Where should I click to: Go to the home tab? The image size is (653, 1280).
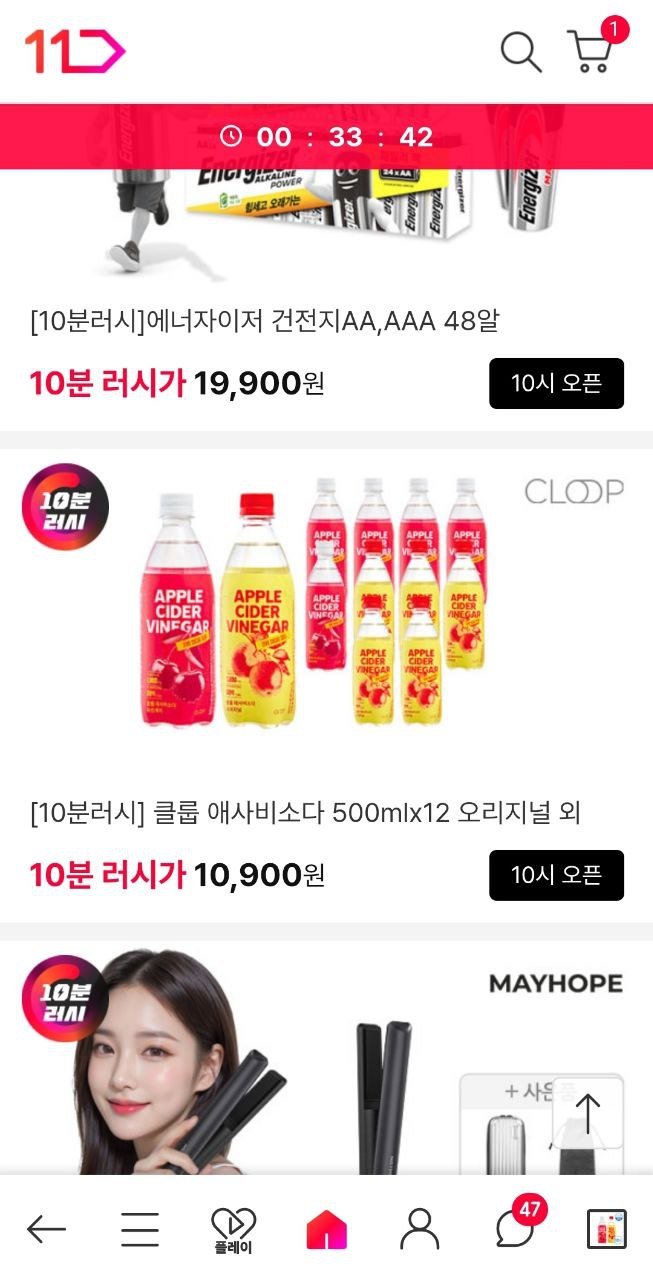(x=326, y=1229)
